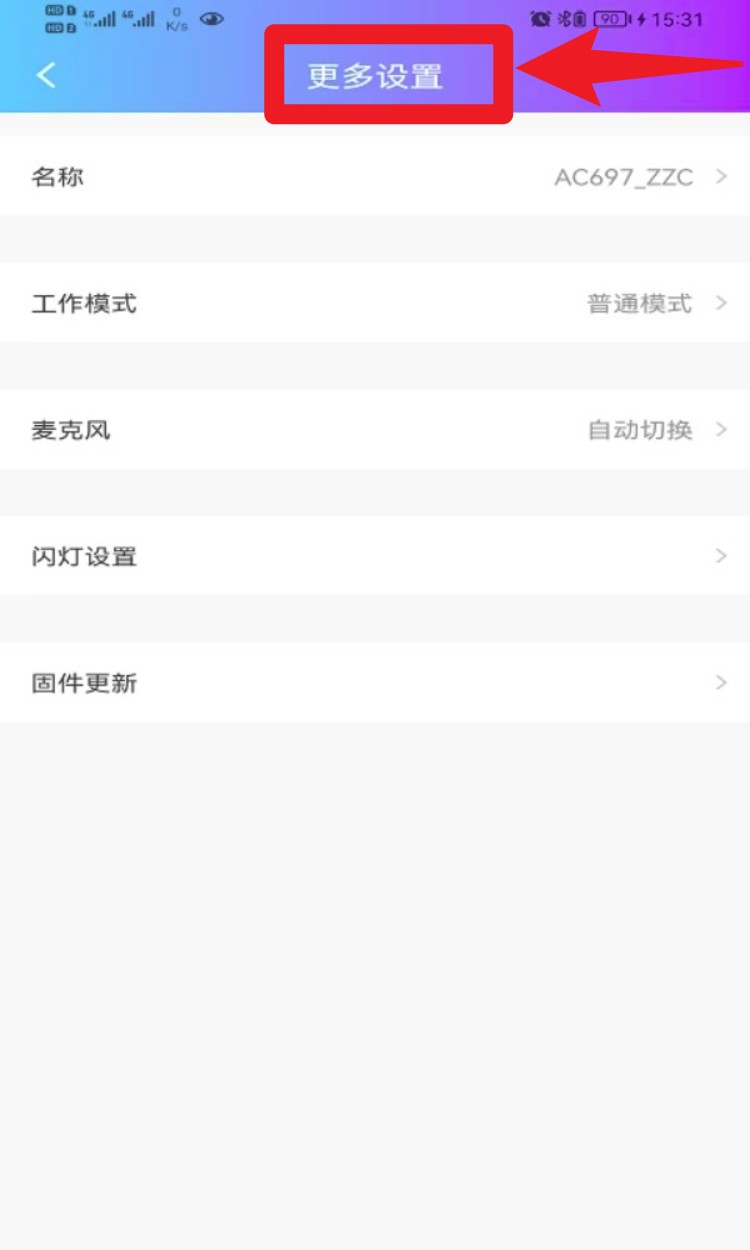This screenshot has width=750, height=1250.
Task: Expand the 闪灯设置 flash light settings
Action: tap(375, 557)
